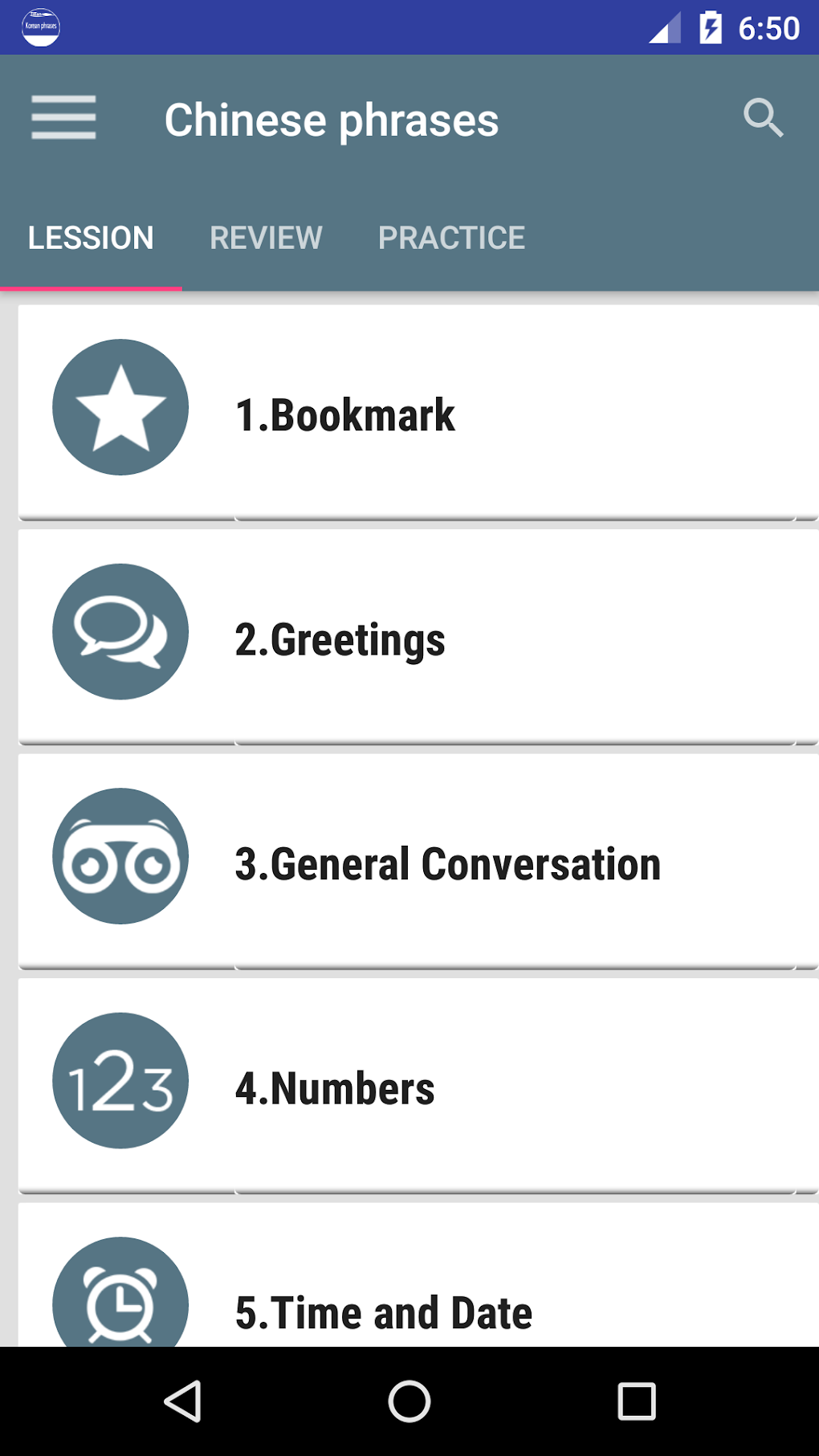This screenshot has height=1456, width=819.
Task: Open the Greetings lesson
Action: tap(418, 638)
